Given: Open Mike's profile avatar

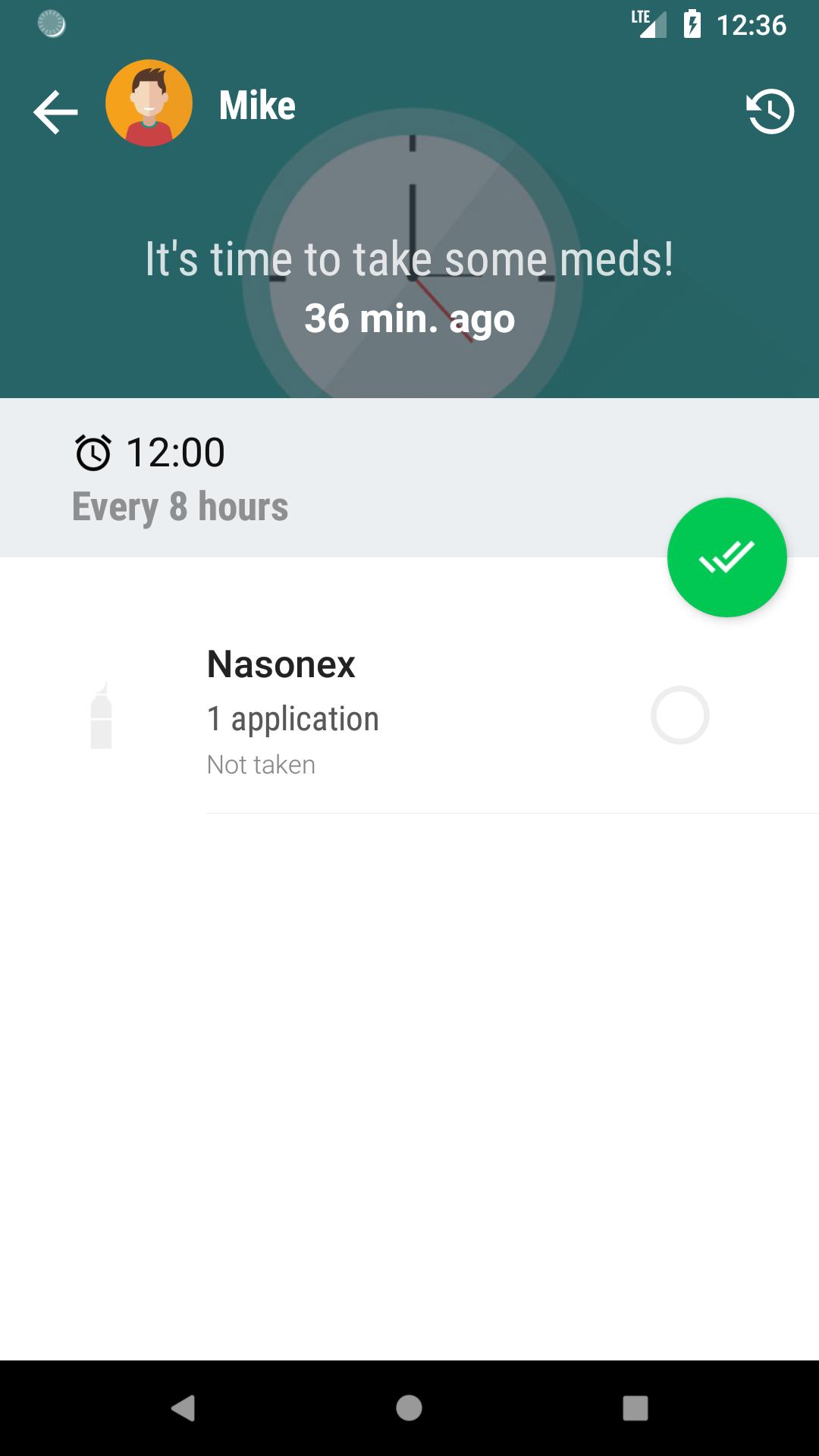Looking at the screenshot, I should [x=149, y=103].
